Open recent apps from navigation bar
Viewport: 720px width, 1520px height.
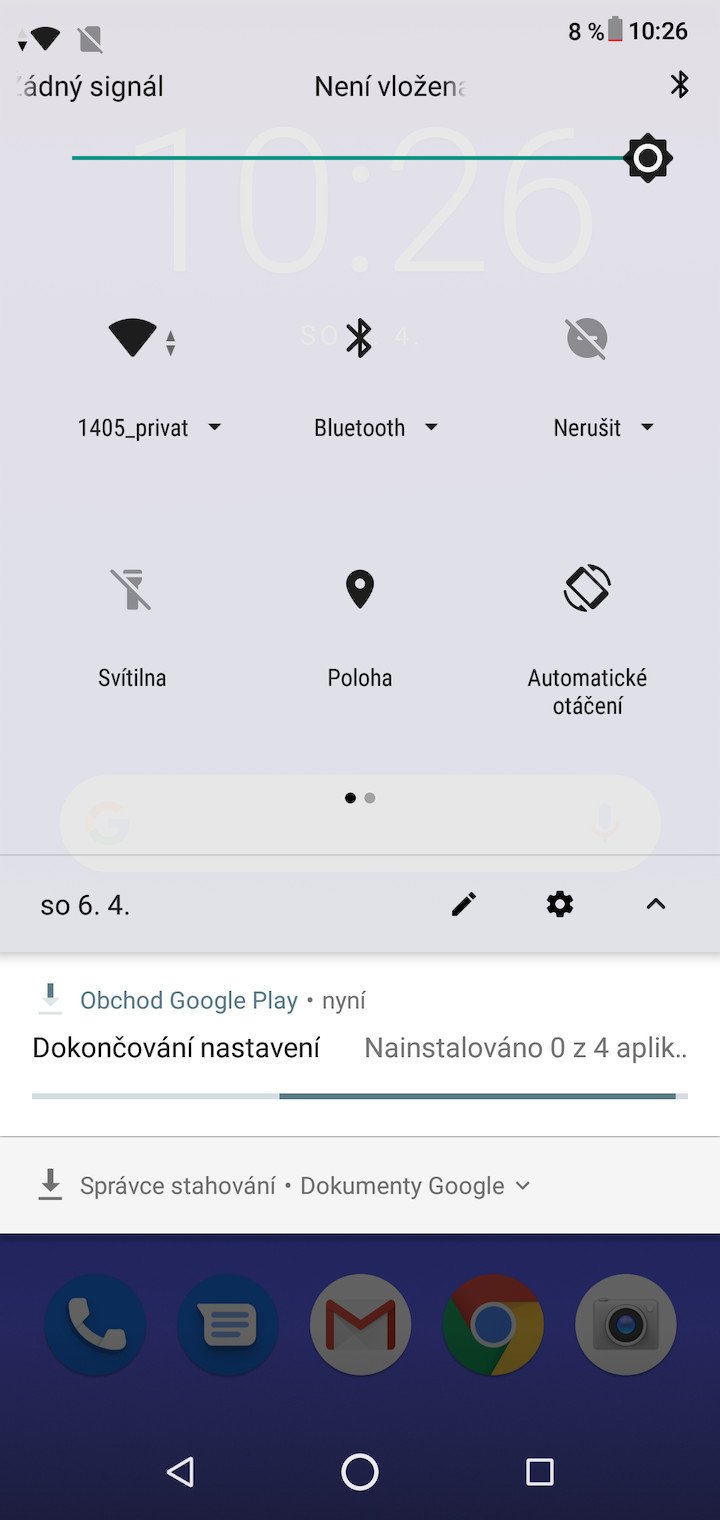pyautogui.click(x=540, y=1471)
